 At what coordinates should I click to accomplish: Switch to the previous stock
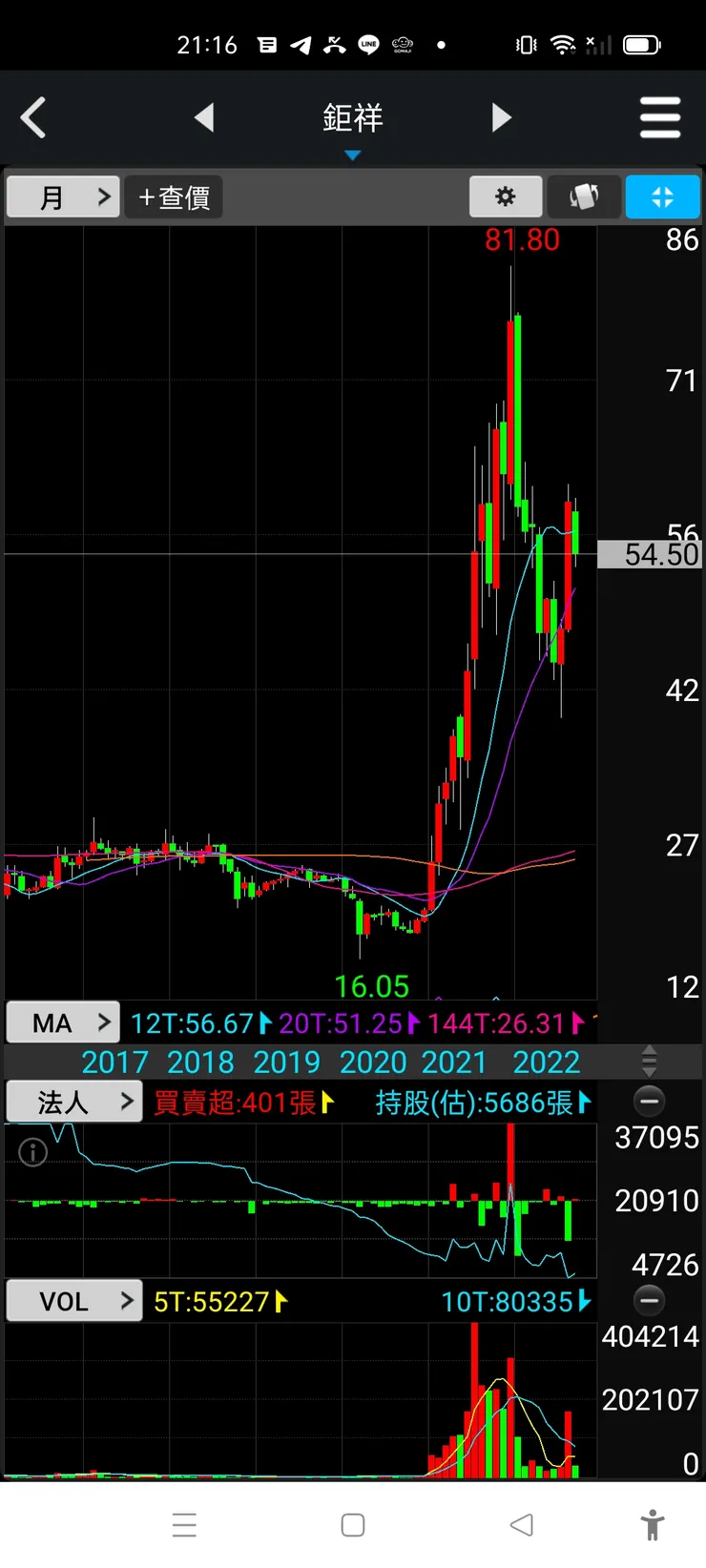(203, 117)
